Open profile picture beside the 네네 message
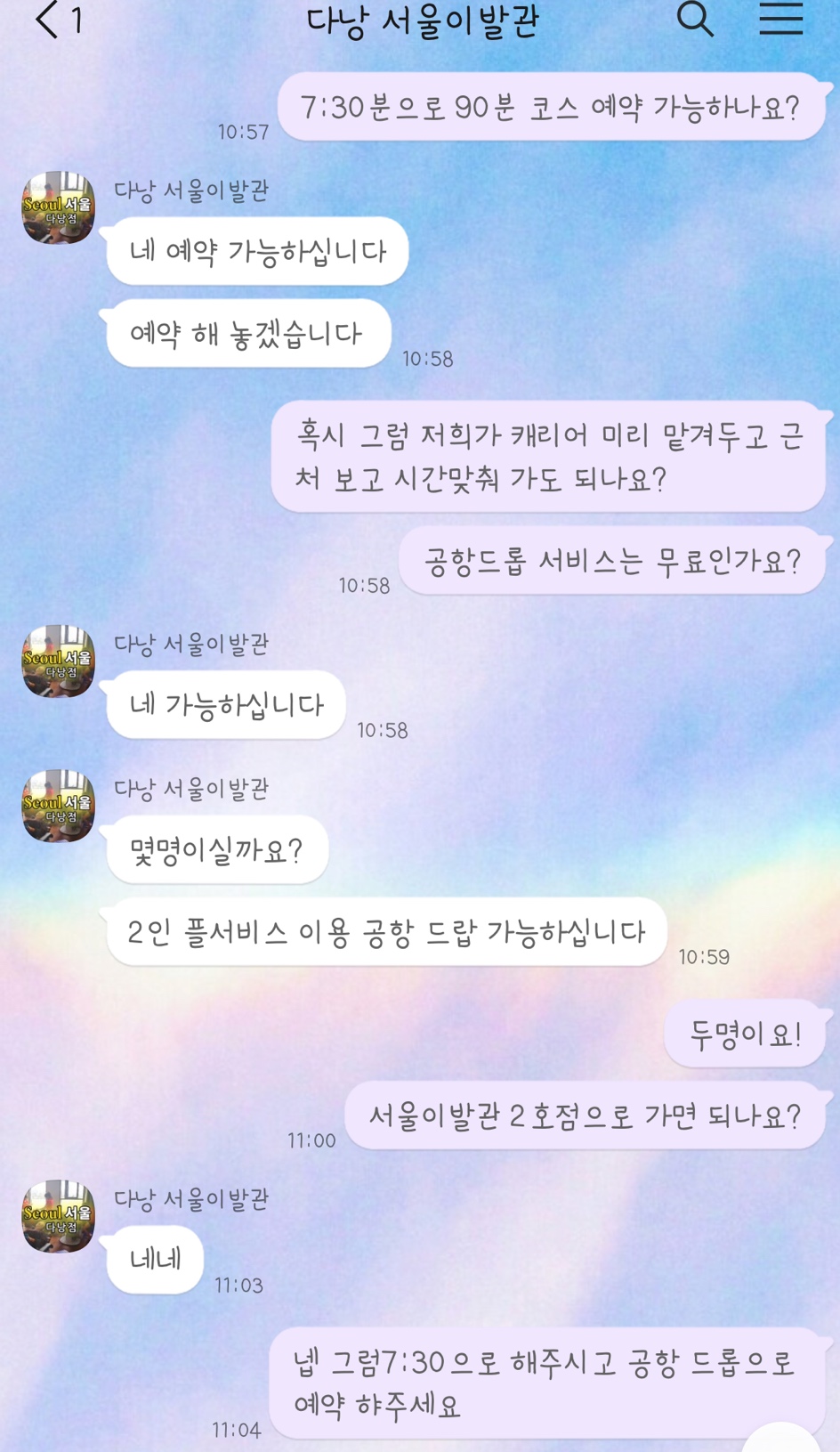 [58, 1216]
